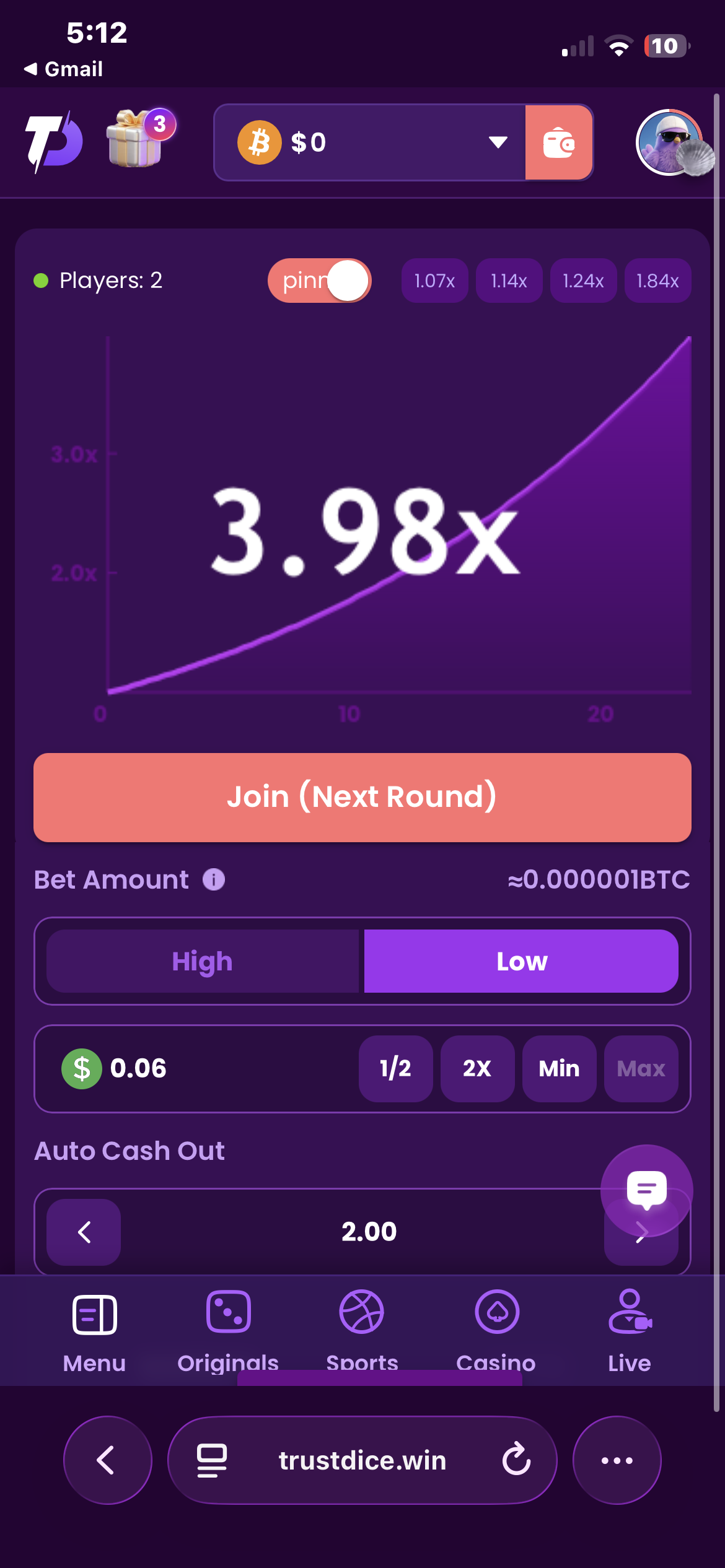Open the live chat support bubble
The image size is (725, 1568).
[646, 1190]
